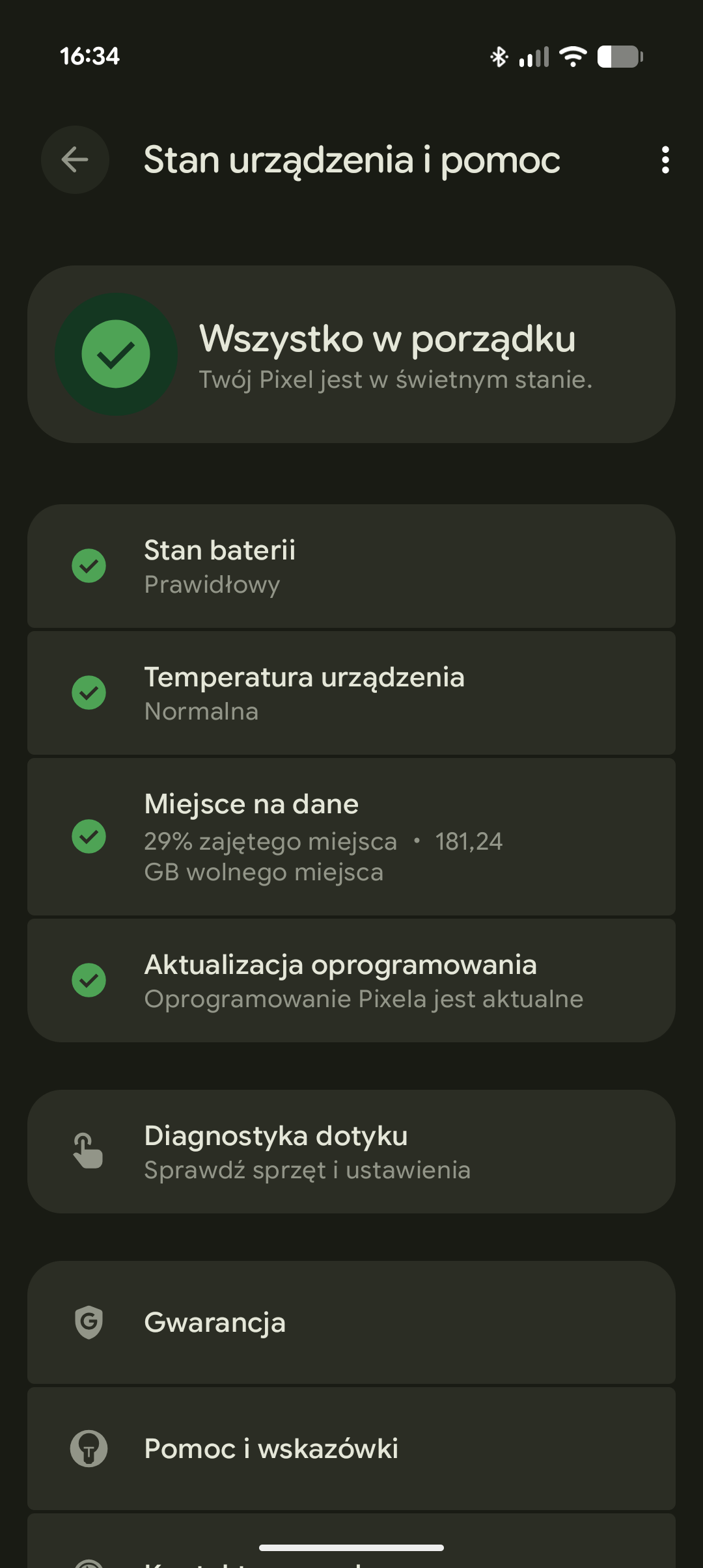703x1568 pixels.
Task: Open the Gwarancja row
Action: (351, 1322)
